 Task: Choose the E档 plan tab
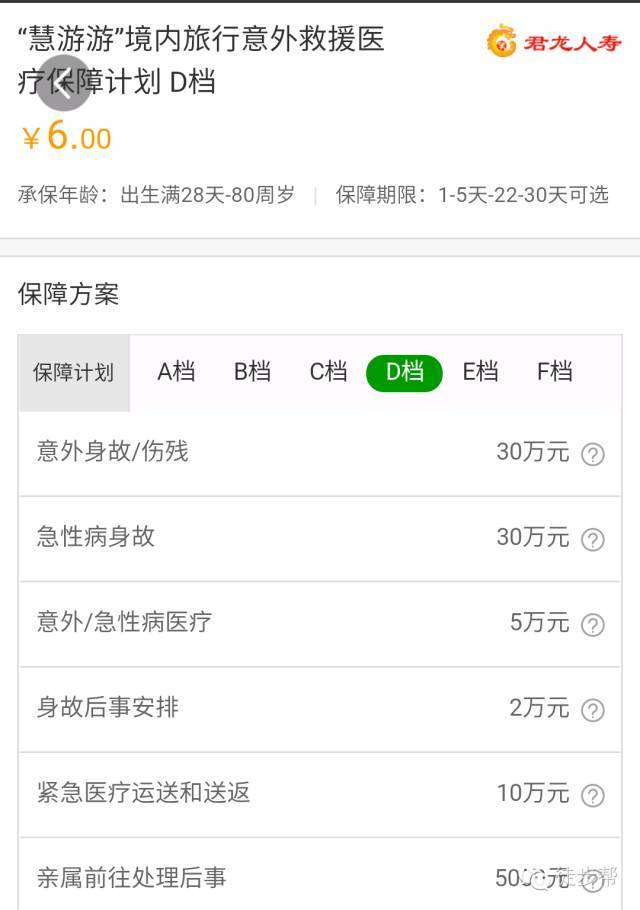coord(480,372)
